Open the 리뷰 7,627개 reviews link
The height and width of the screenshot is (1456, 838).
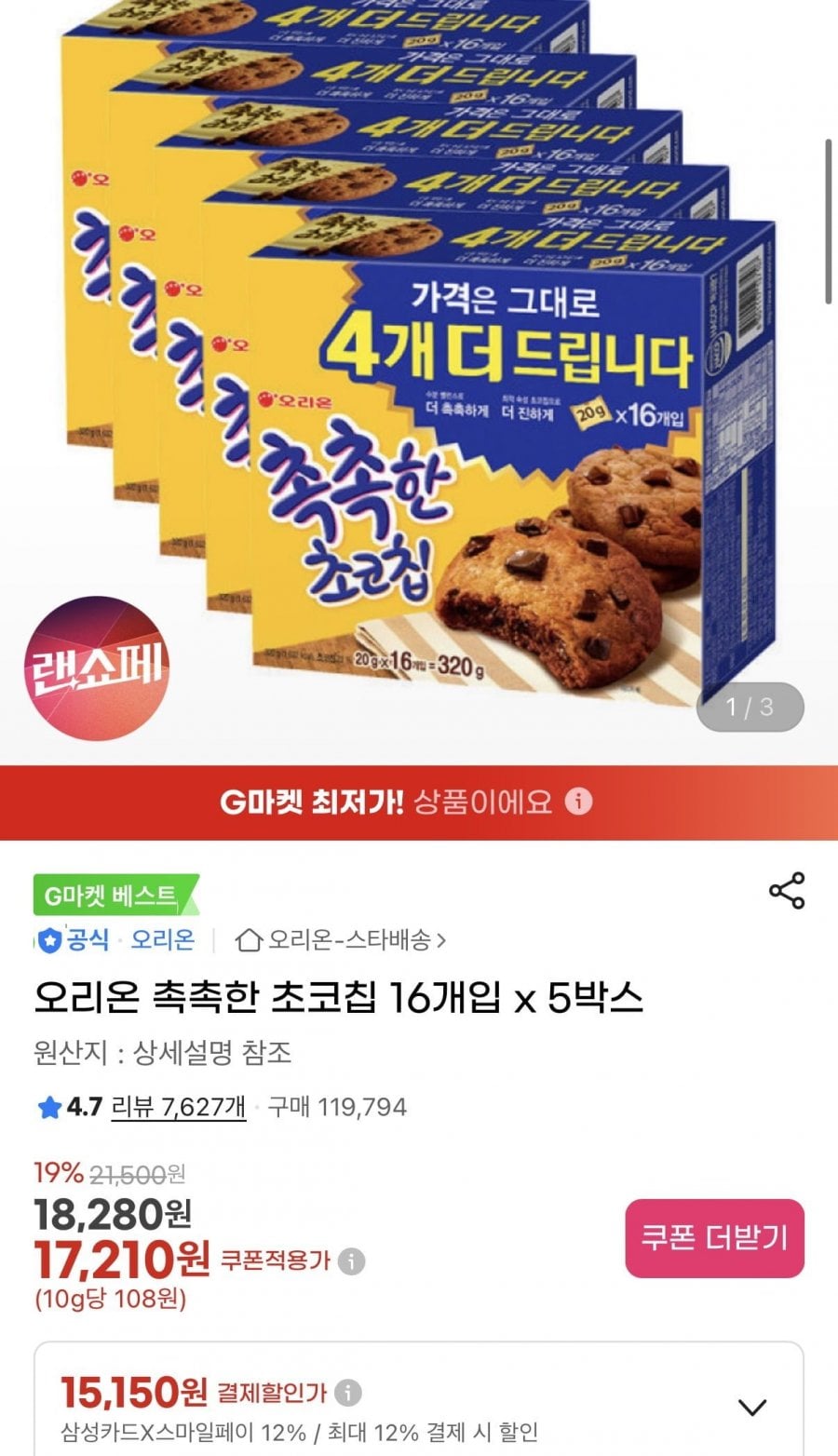(178, 1107)
